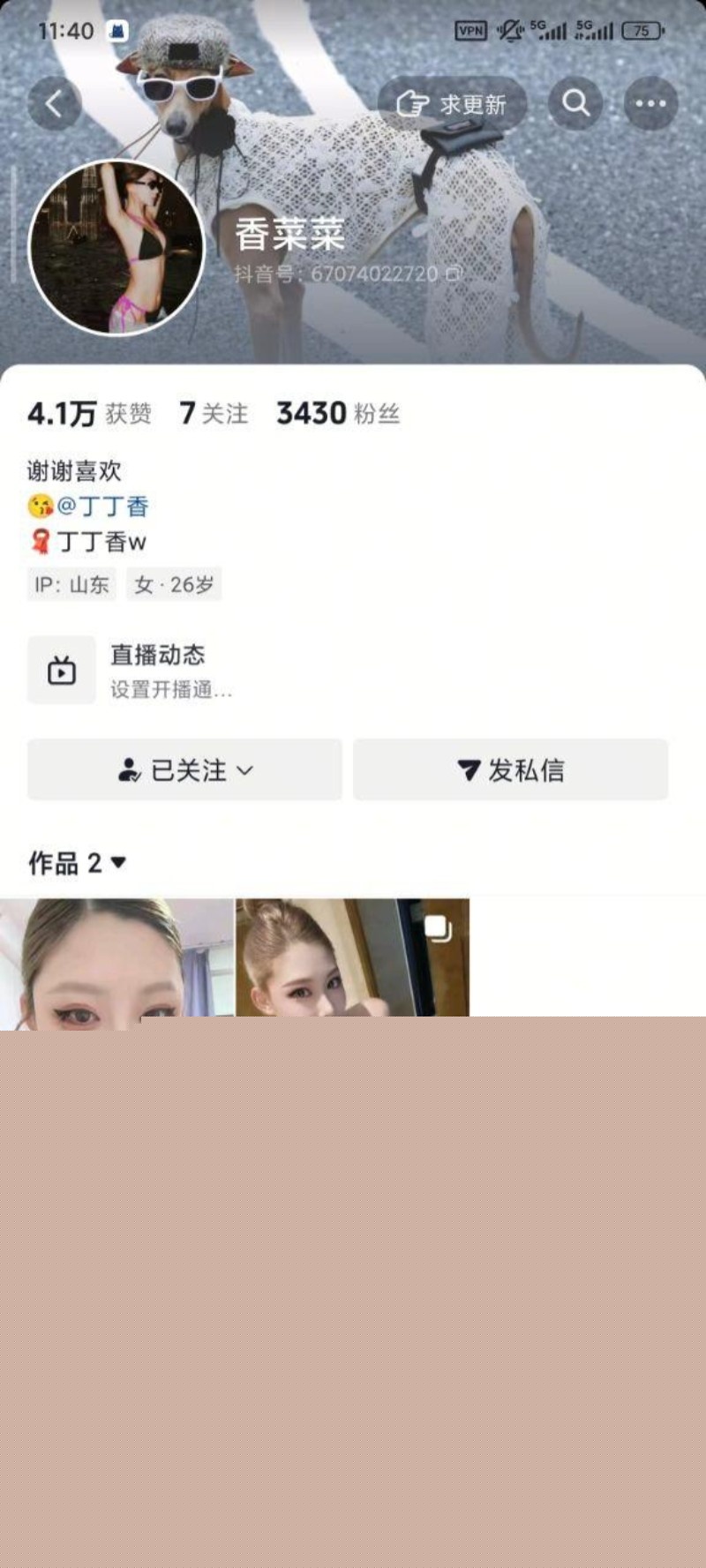Tap the back arrow to exit profile
Viewport: 706px width, 1568px height.
tap(55, 101)
